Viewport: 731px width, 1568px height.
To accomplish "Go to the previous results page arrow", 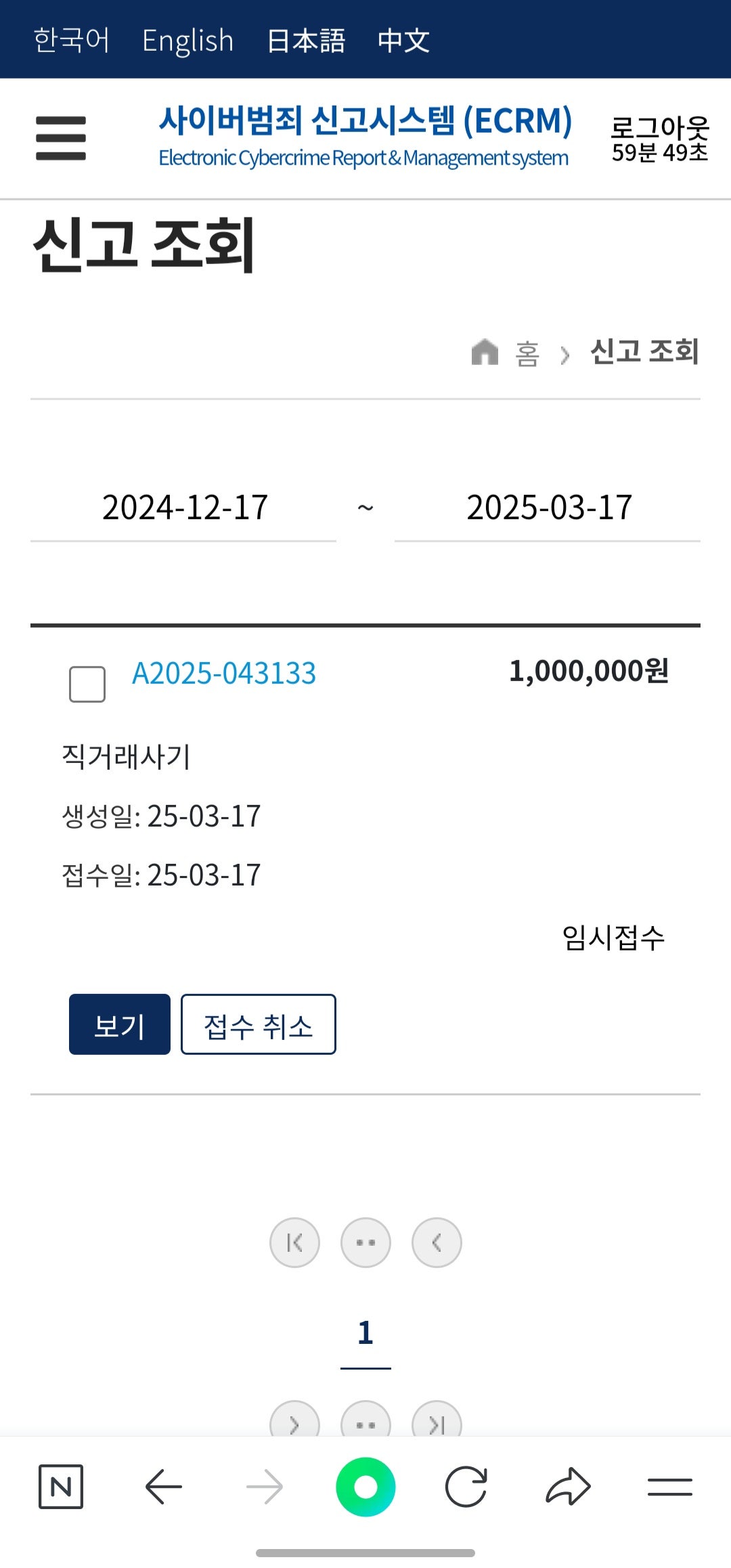I will click(437, 1242).
